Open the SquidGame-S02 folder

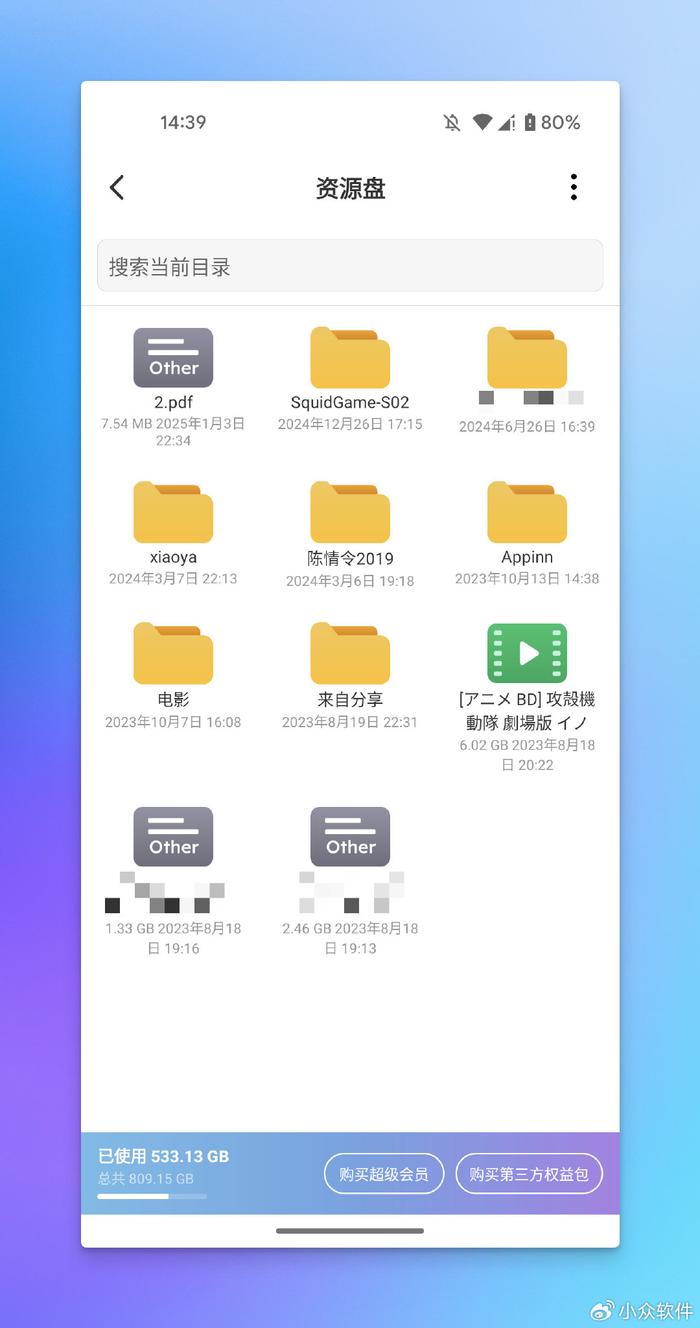[x=350, y=358]
